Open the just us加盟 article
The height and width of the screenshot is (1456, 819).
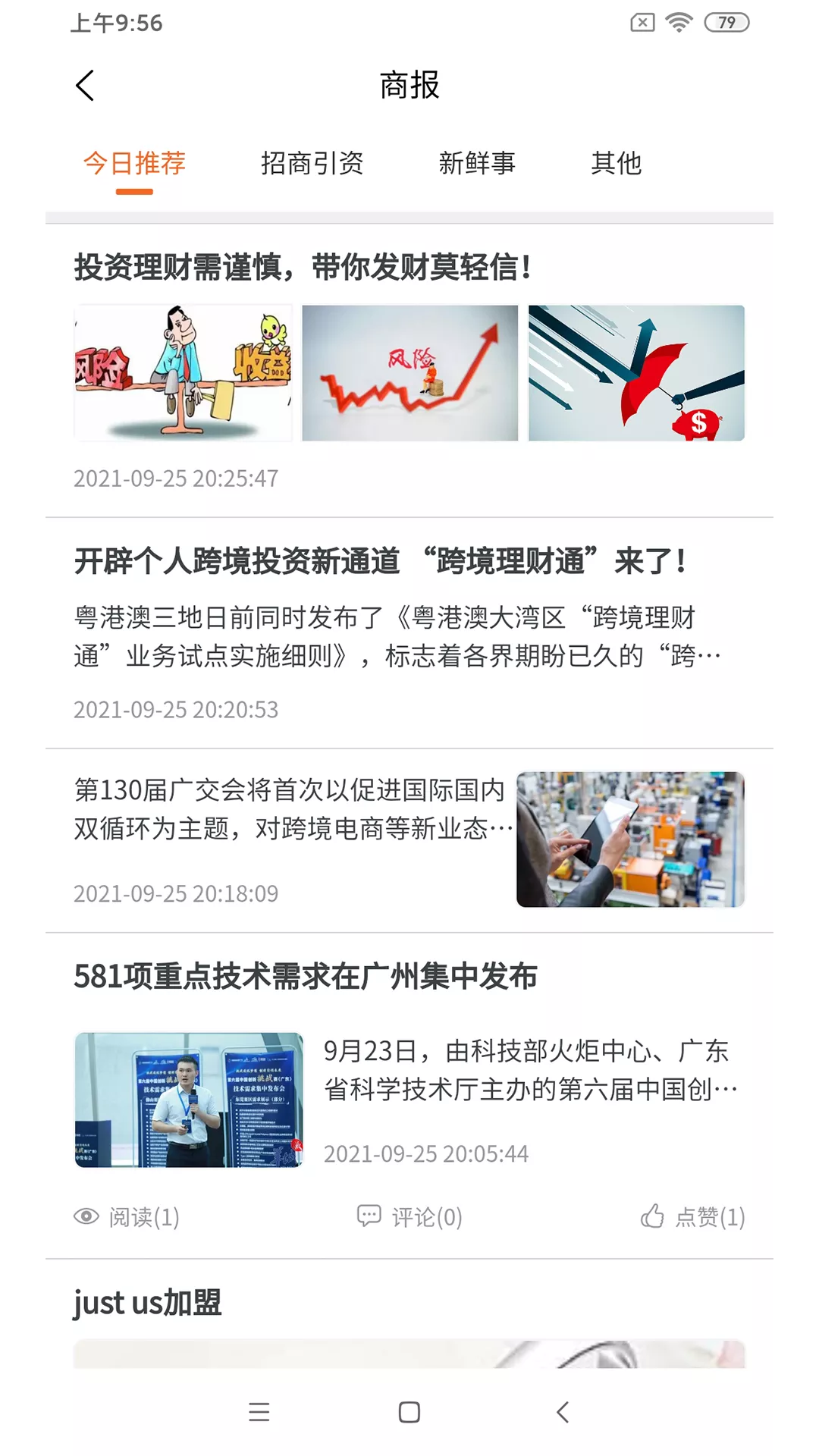pos(148,1302)
